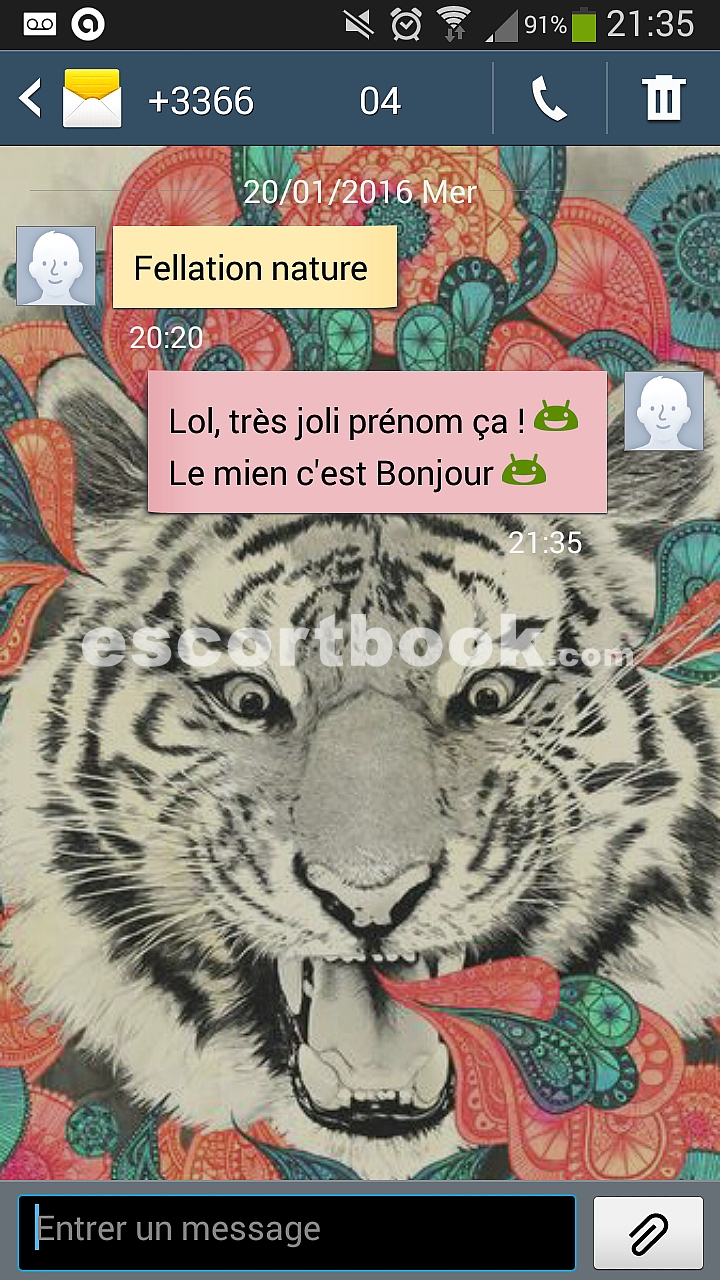720x1280 pixels.
Task: Attach a file with the paperclip button
Action: [648, 1232]
